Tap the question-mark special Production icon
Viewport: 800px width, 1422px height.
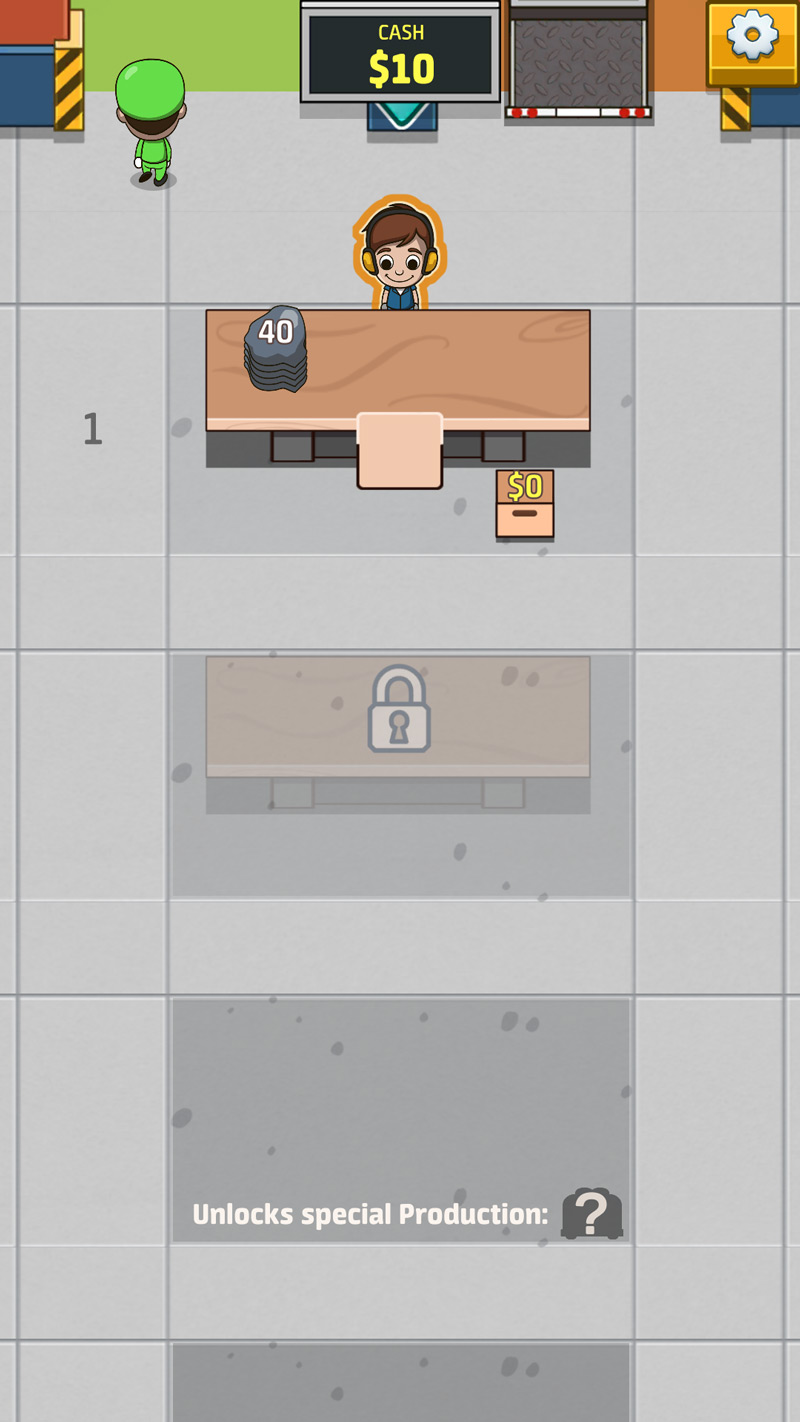[x=592, y=1213]
